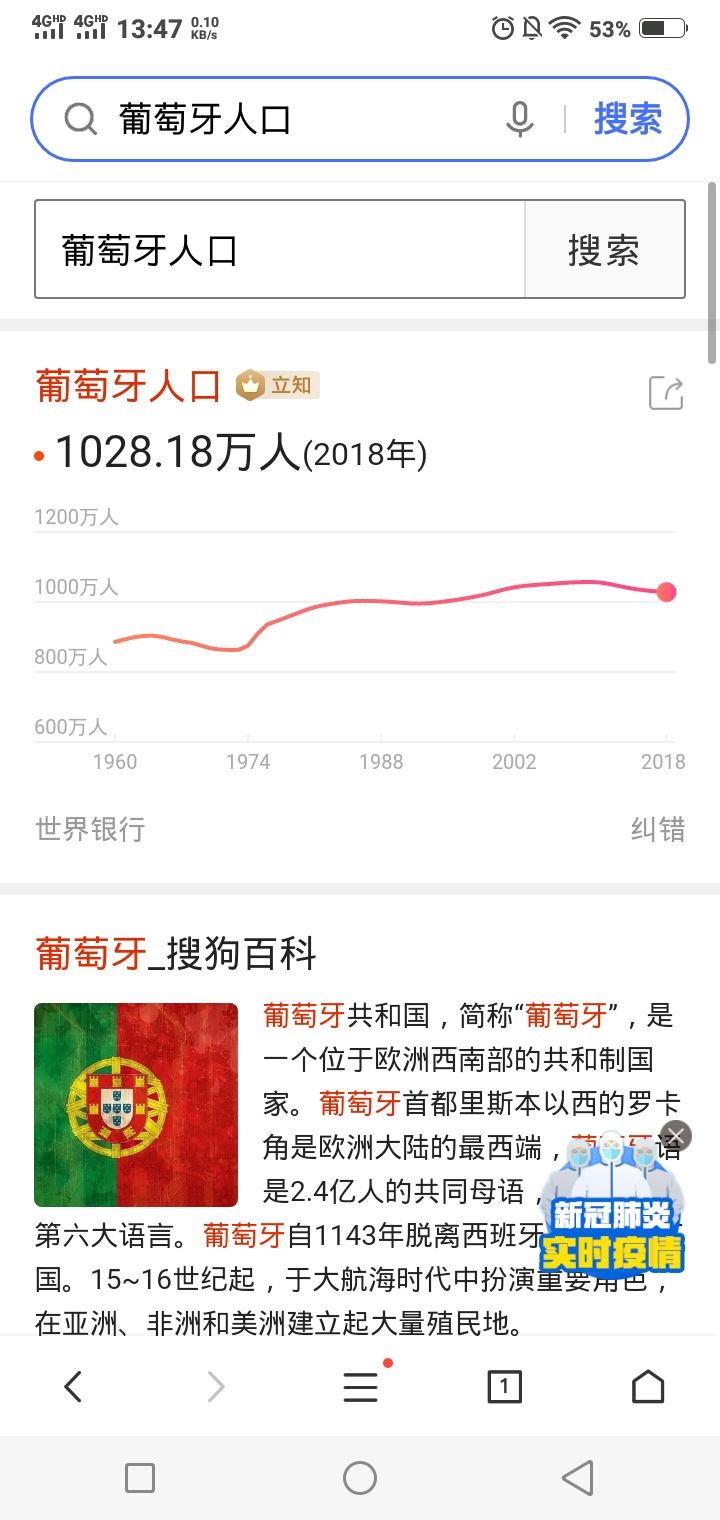Open the 葡萄牙_搜狗百科 result
720x1520 pixels.
point(176,954)
